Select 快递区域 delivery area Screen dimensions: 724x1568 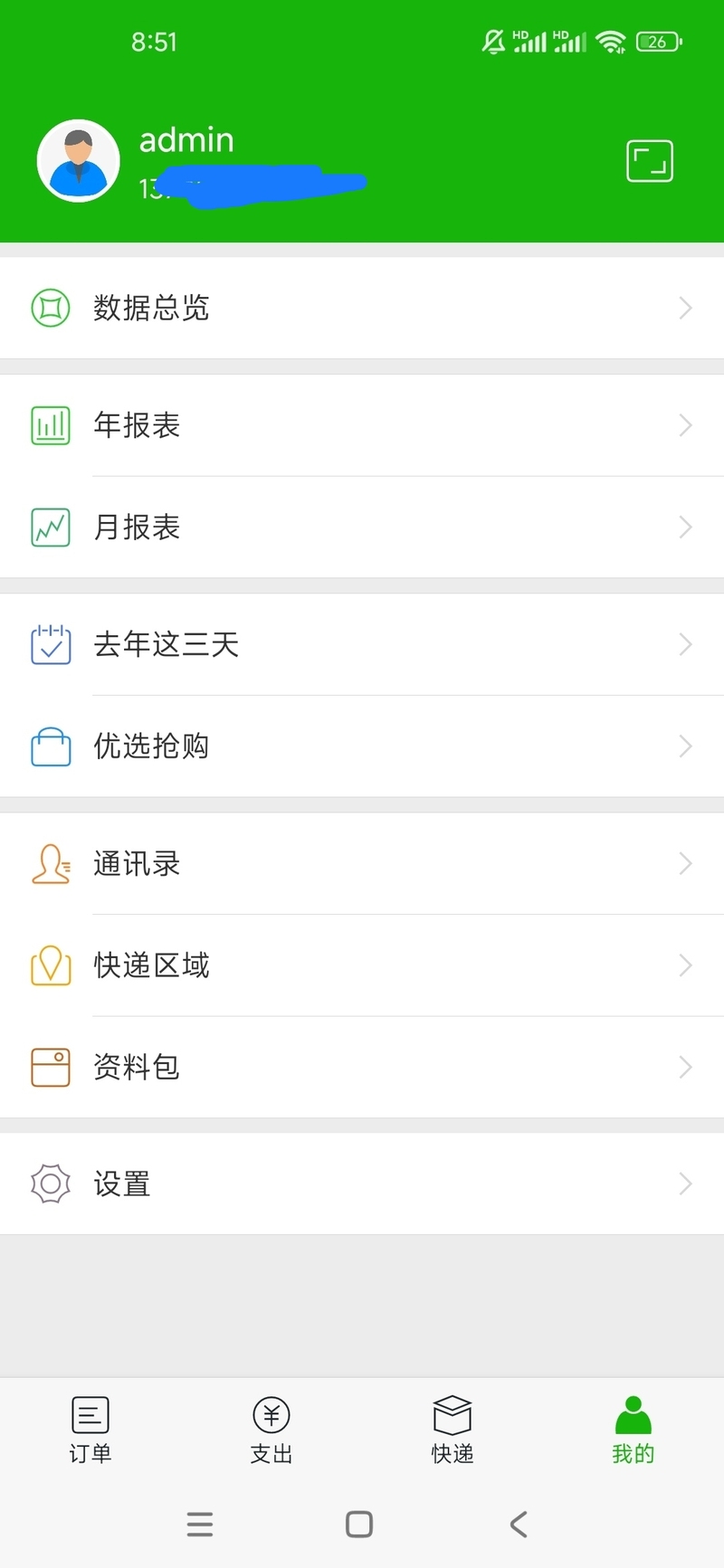coord(362,965)
